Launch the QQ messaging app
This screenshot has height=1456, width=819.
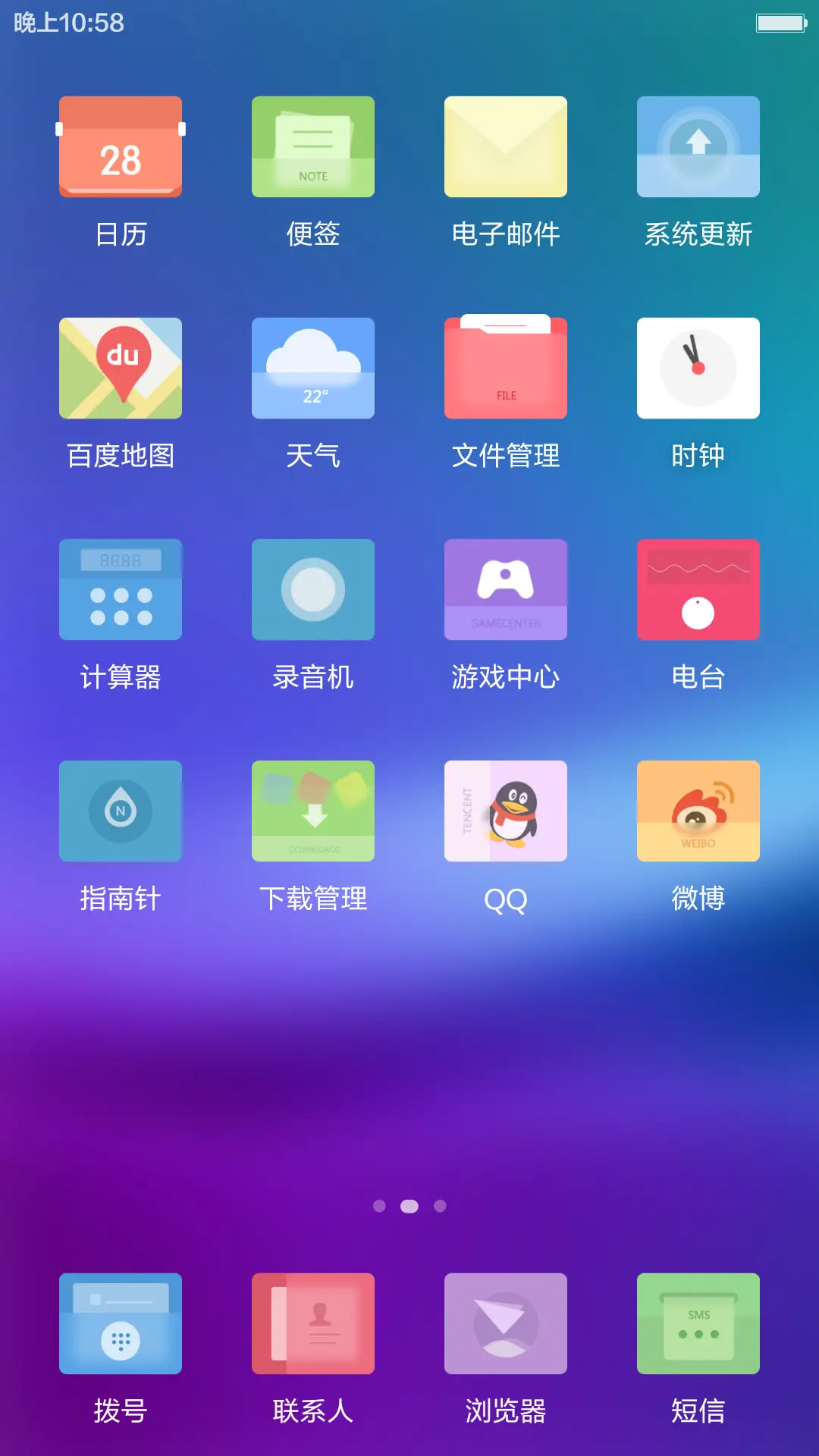click(x=506, y=811)
